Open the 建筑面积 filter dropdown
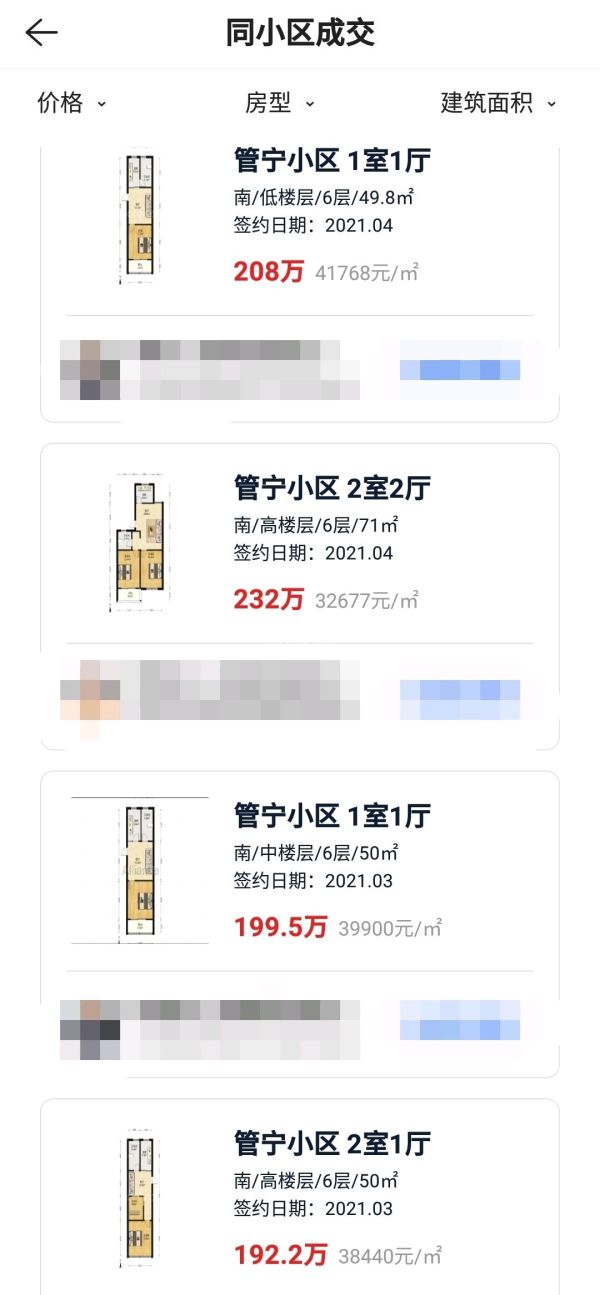Screen dimensions: 600x1295 [x=498, y=102]
